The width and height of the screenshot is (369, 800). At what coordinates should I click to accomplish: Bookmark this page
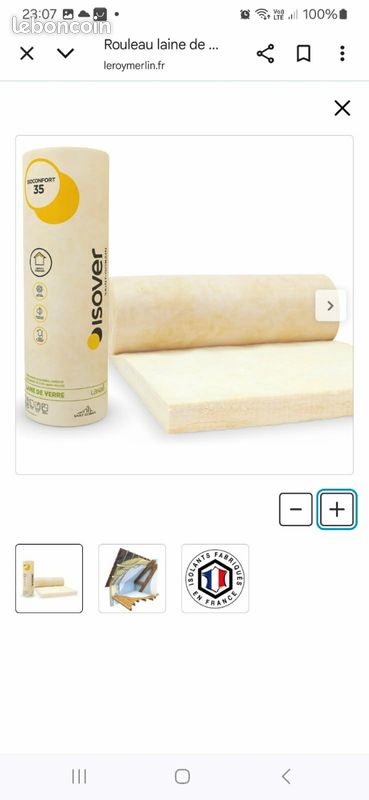[303, 54]
